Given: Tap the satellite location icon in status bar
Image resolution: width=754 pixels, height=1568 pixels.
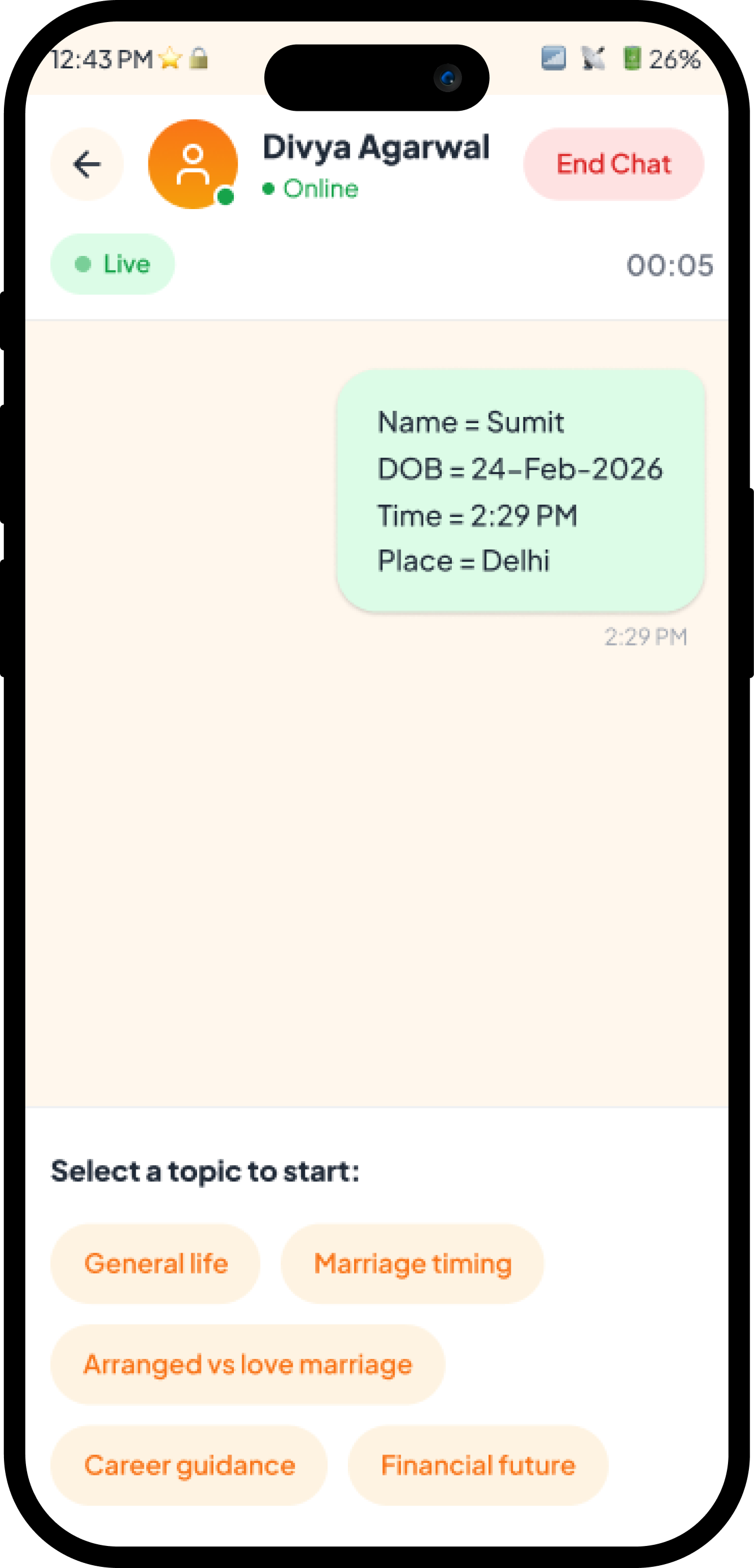Looking at the screenshot, I should coord(591,58).
